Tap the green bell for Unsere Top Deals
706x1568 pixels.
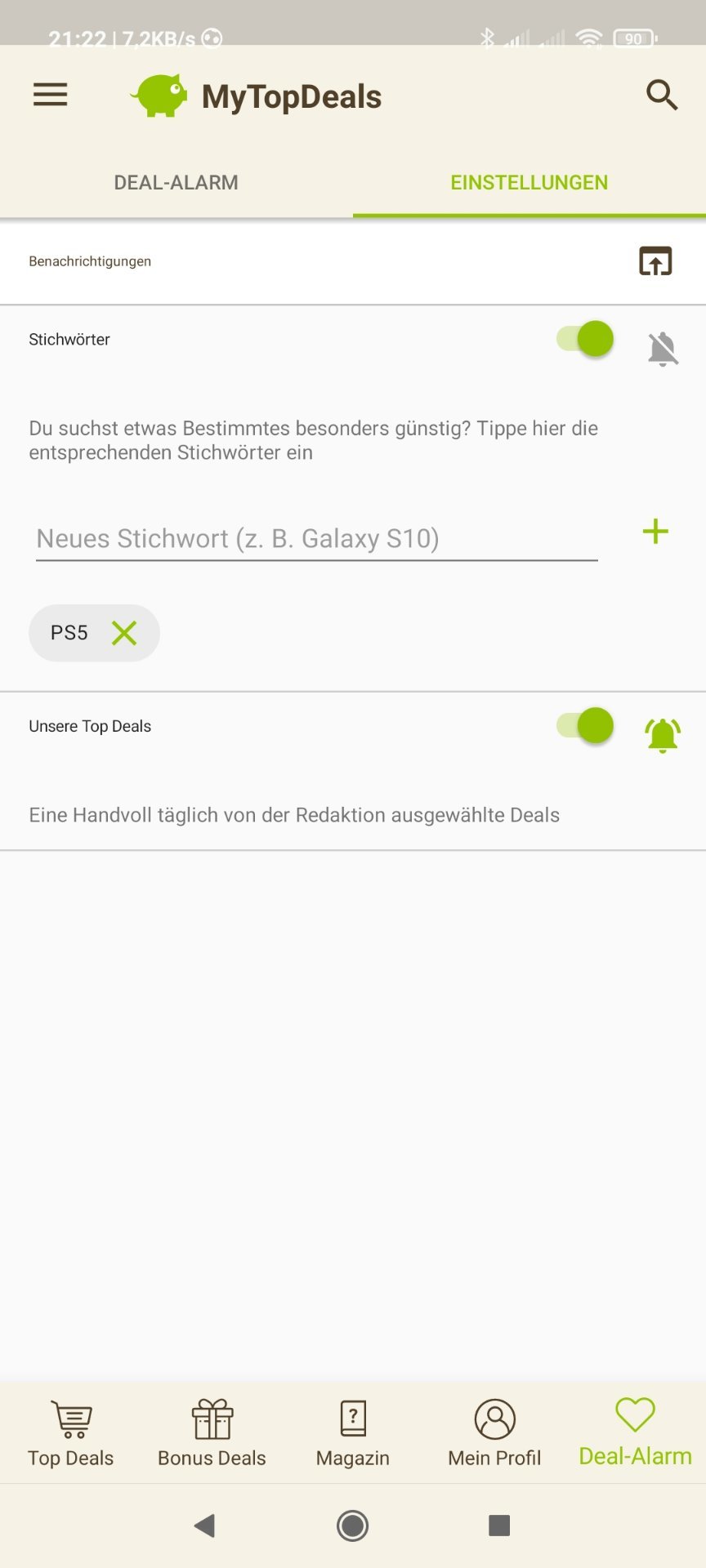click(x=663, y=735)
